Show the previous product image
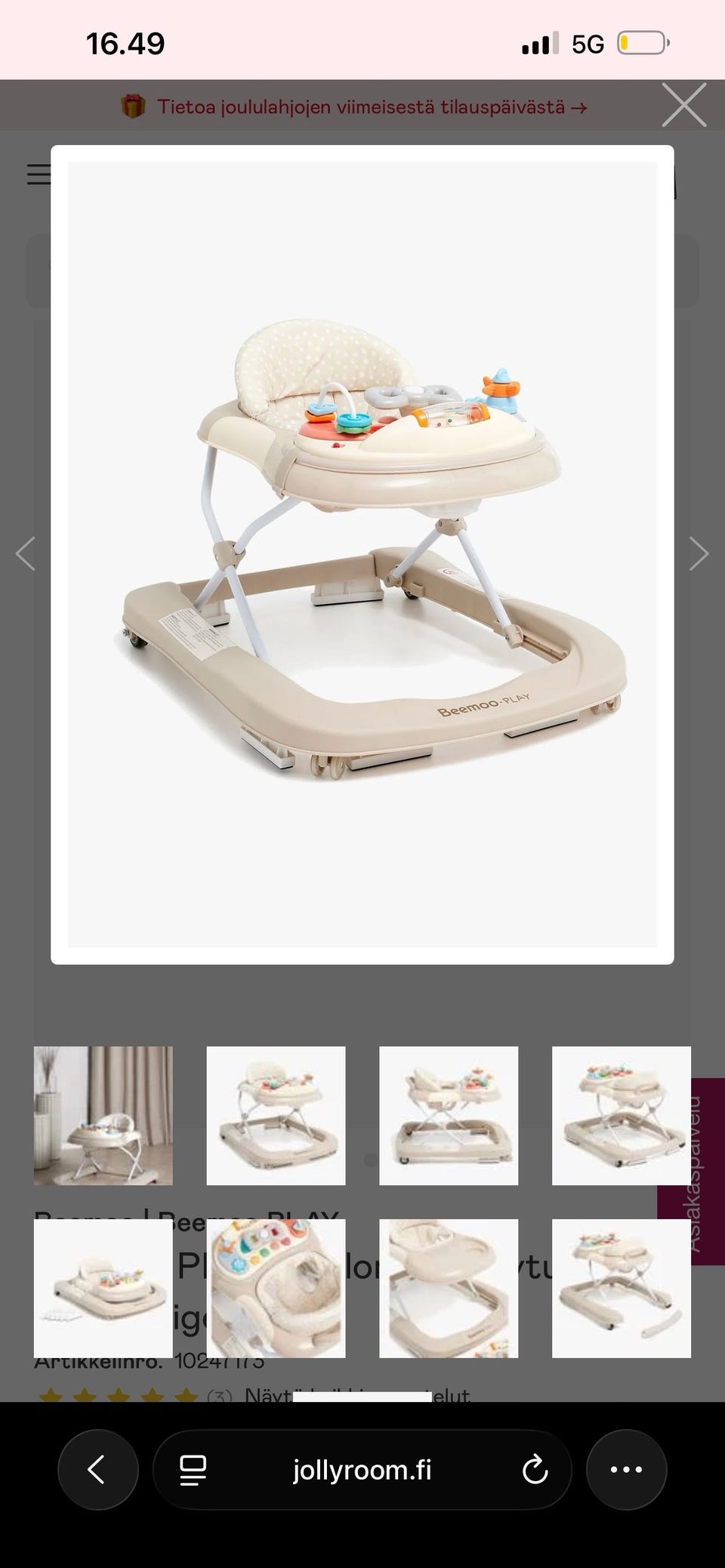The height and width of the screenshot is (1568, 725). [26, 553]
